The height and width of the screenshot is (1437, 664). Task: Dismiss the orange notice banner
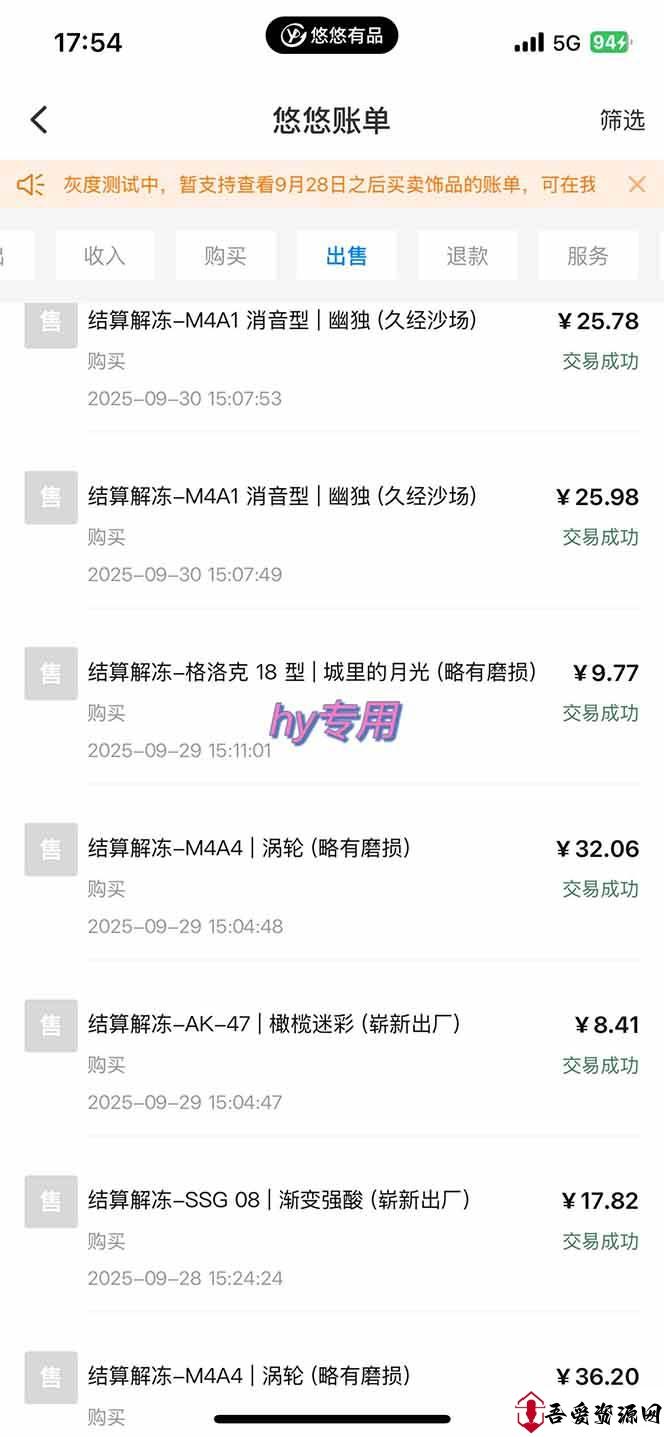pyautogui.click(x=637, y=184)
